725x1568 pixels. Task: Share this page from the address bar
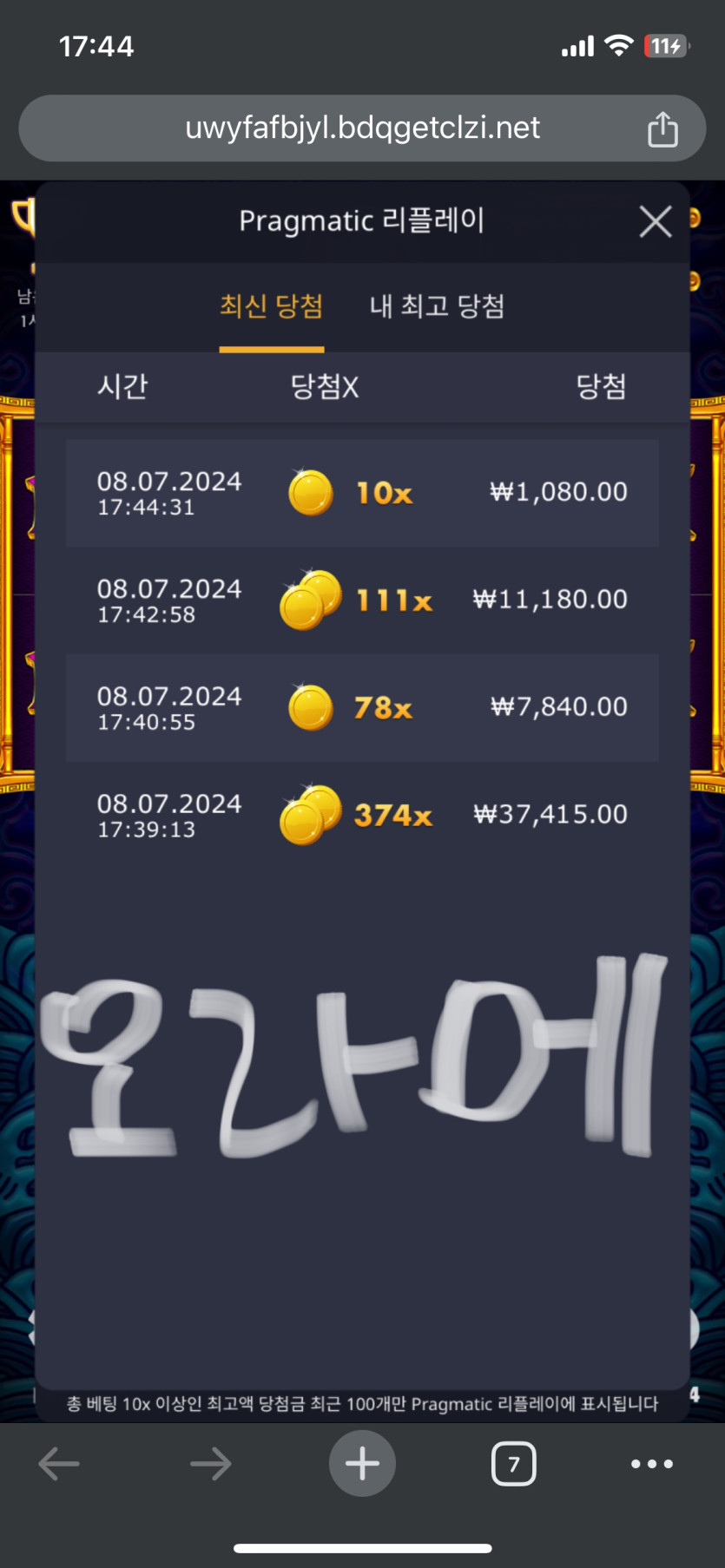point(662,129)
